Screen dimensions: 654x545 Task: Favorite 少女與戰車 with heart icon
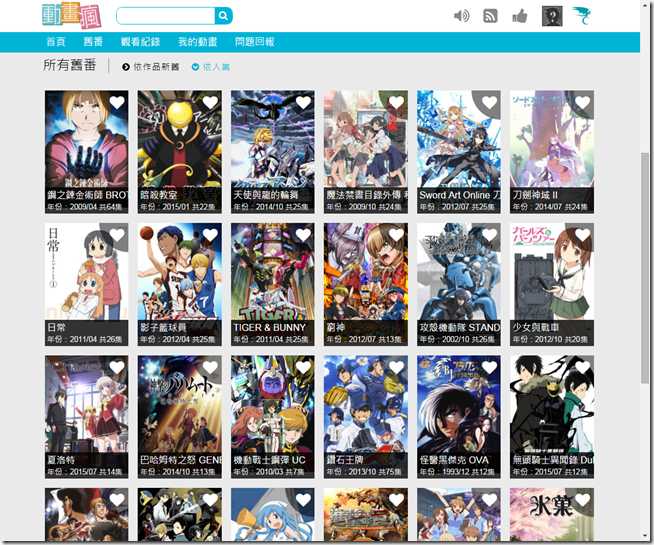pyautogui.click(x=583, y=236)
